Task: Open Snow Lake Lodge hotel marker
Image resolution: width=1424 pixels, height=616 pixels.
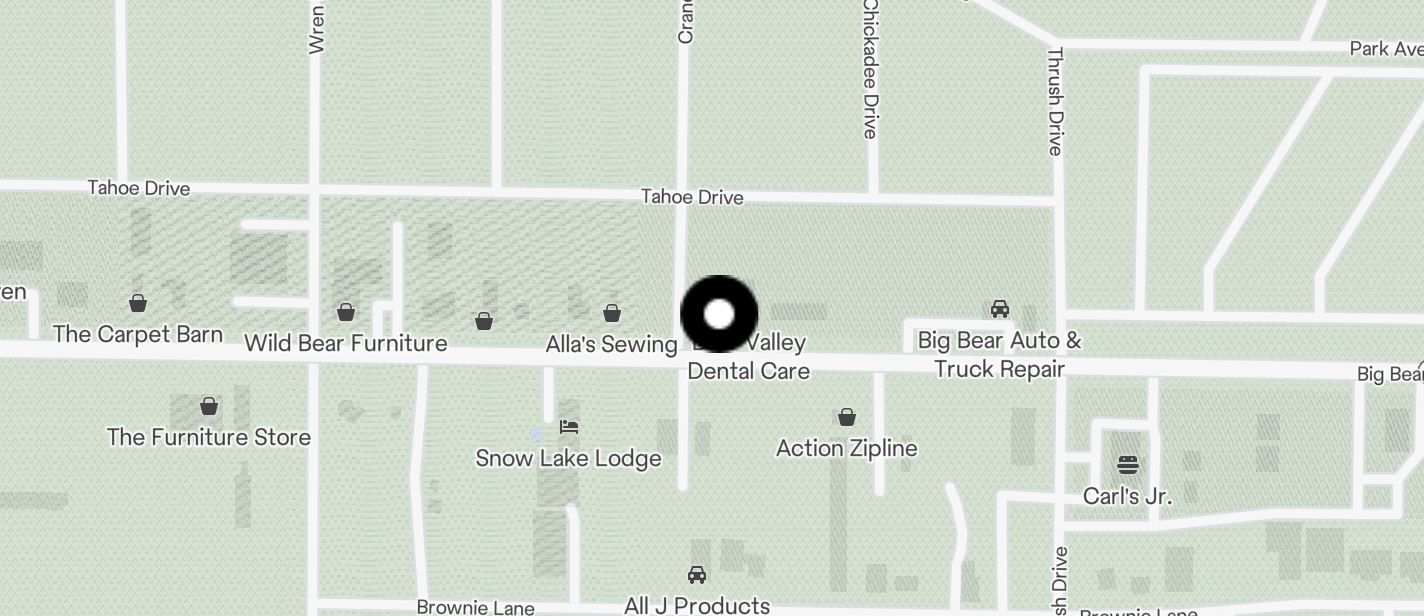Action: pos(569,428)
